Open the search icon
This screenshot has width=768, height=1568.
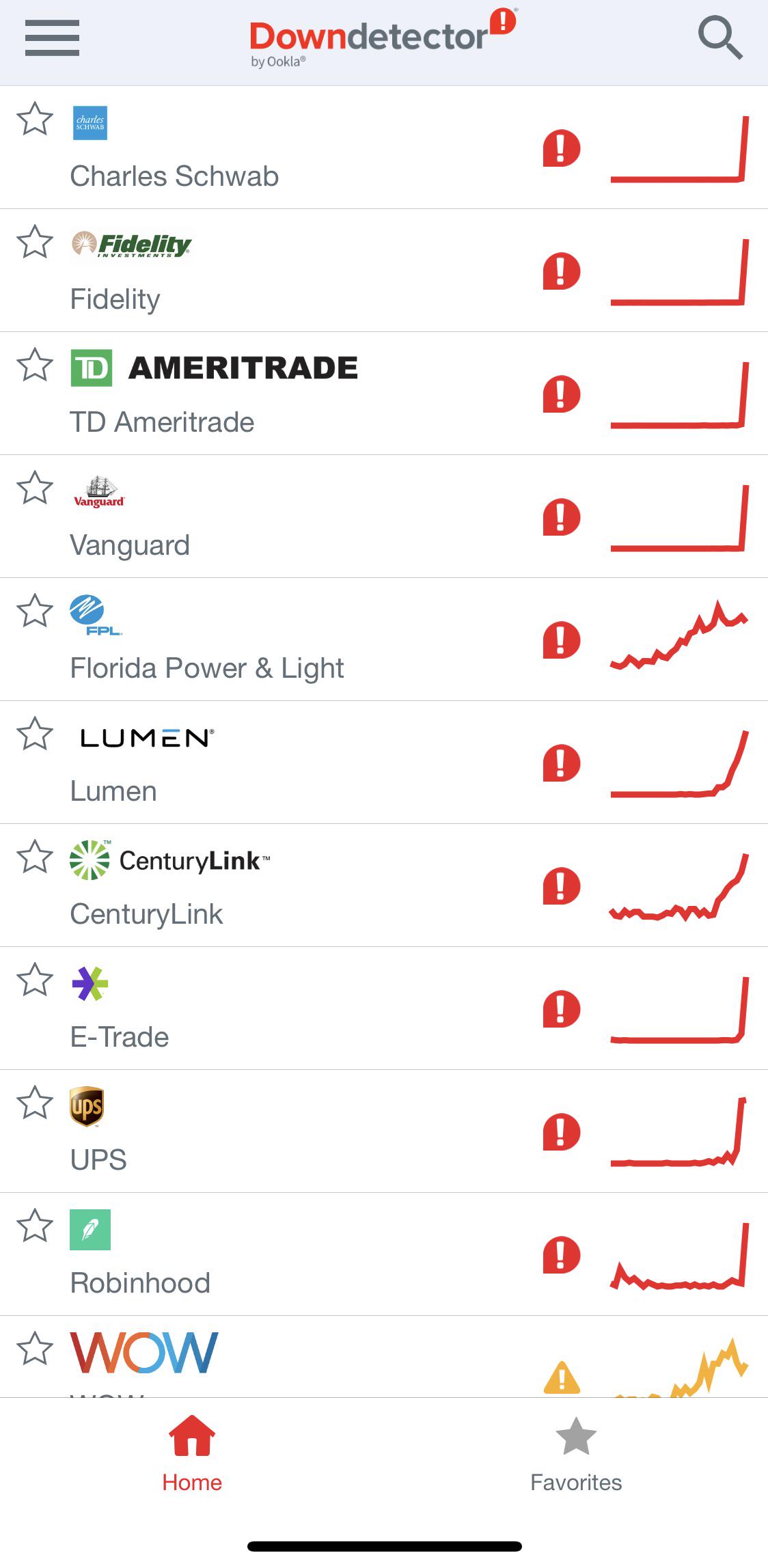tap(719, 38)
